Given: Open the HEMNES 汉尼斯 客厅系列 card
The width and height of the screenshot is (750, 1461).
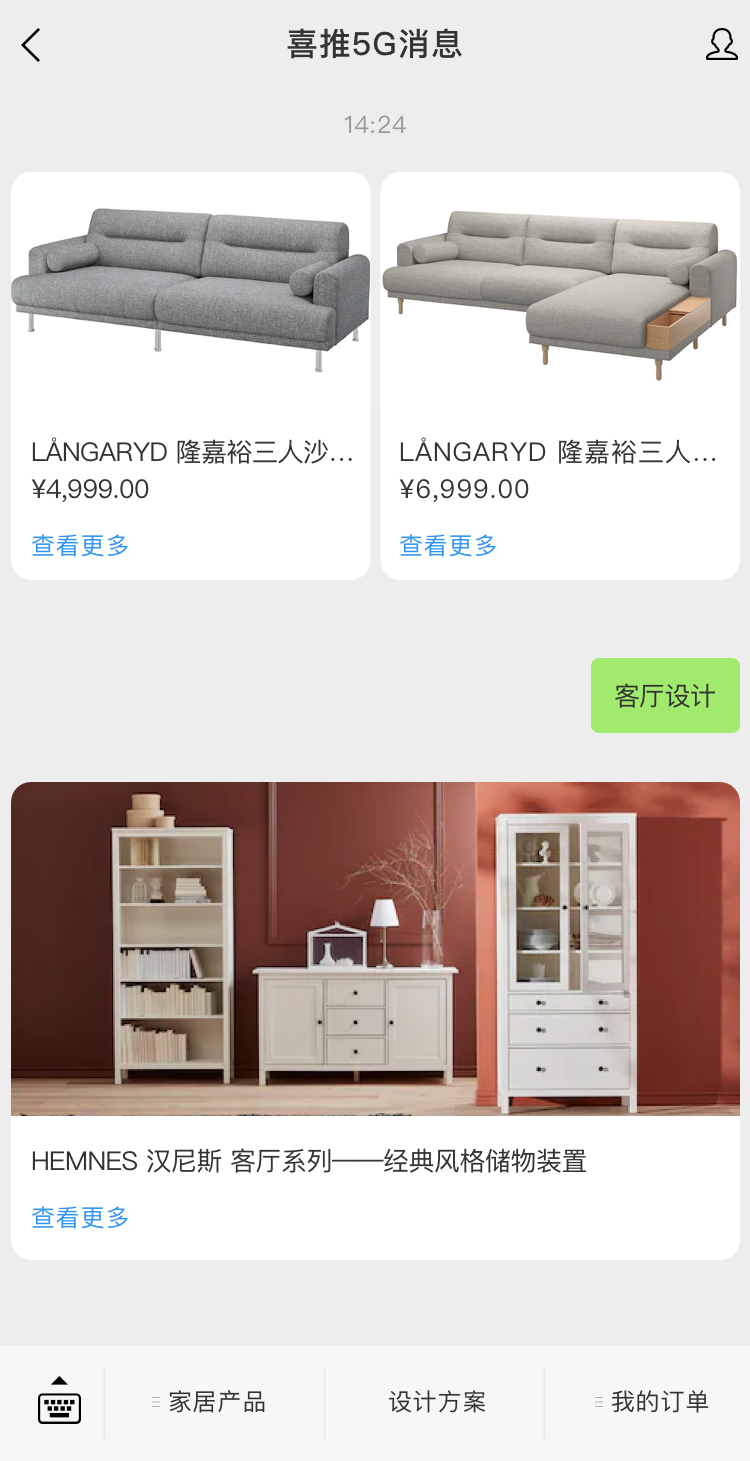Looking at the screenshot, I should (375, 950).
